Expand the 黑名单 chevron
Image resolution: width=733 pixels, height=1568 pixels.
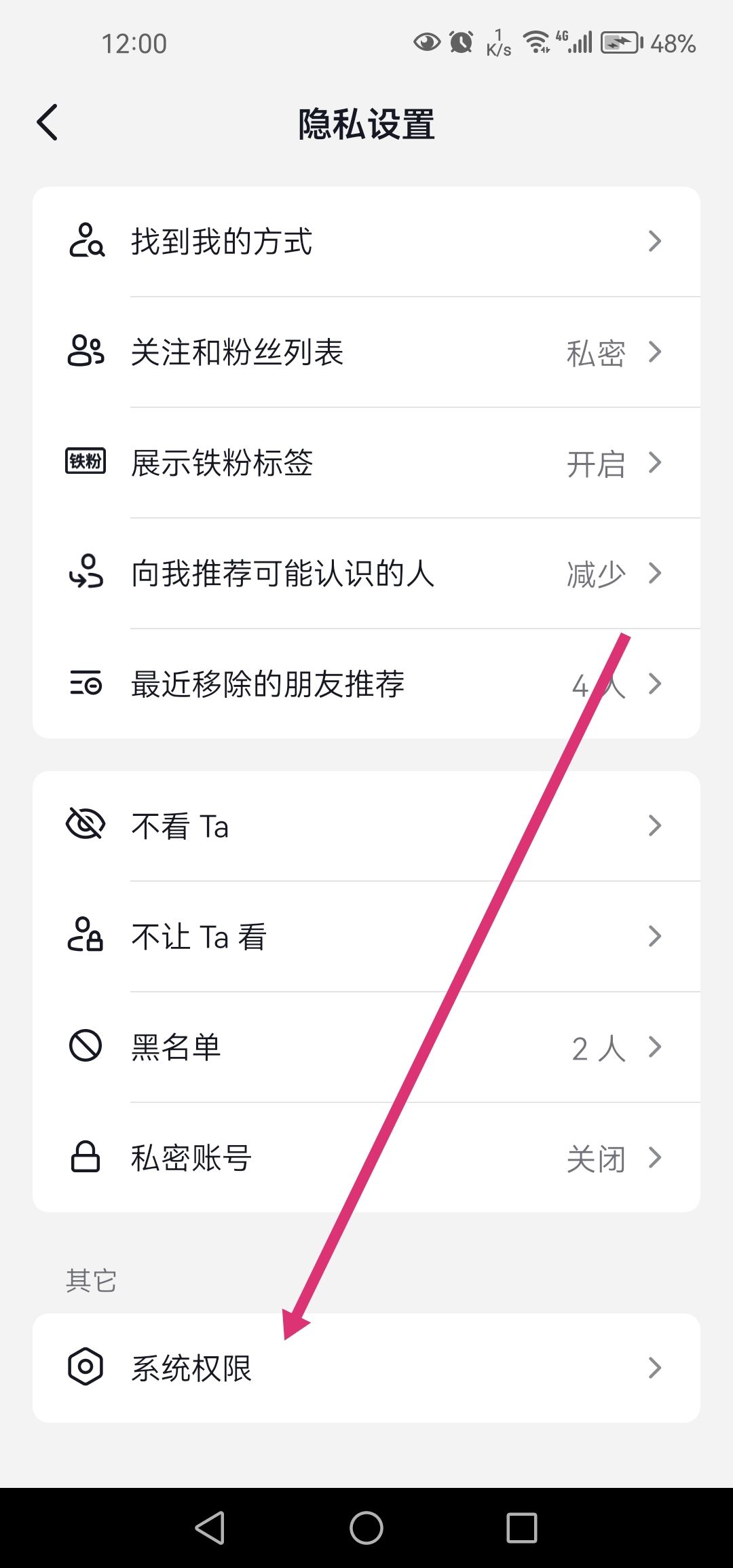click(654, 1047)
